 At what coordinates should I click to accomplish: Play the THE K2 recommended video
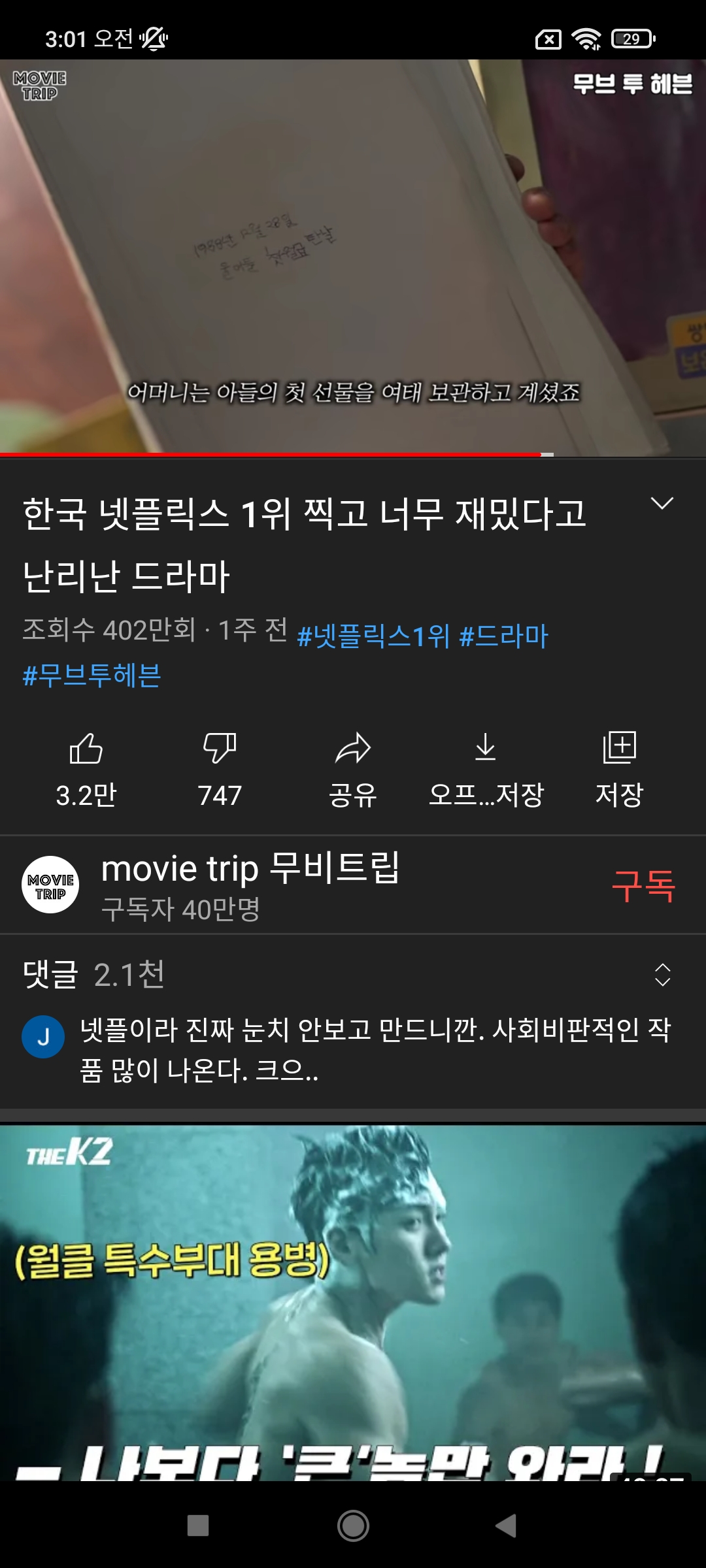(353, 1300)
